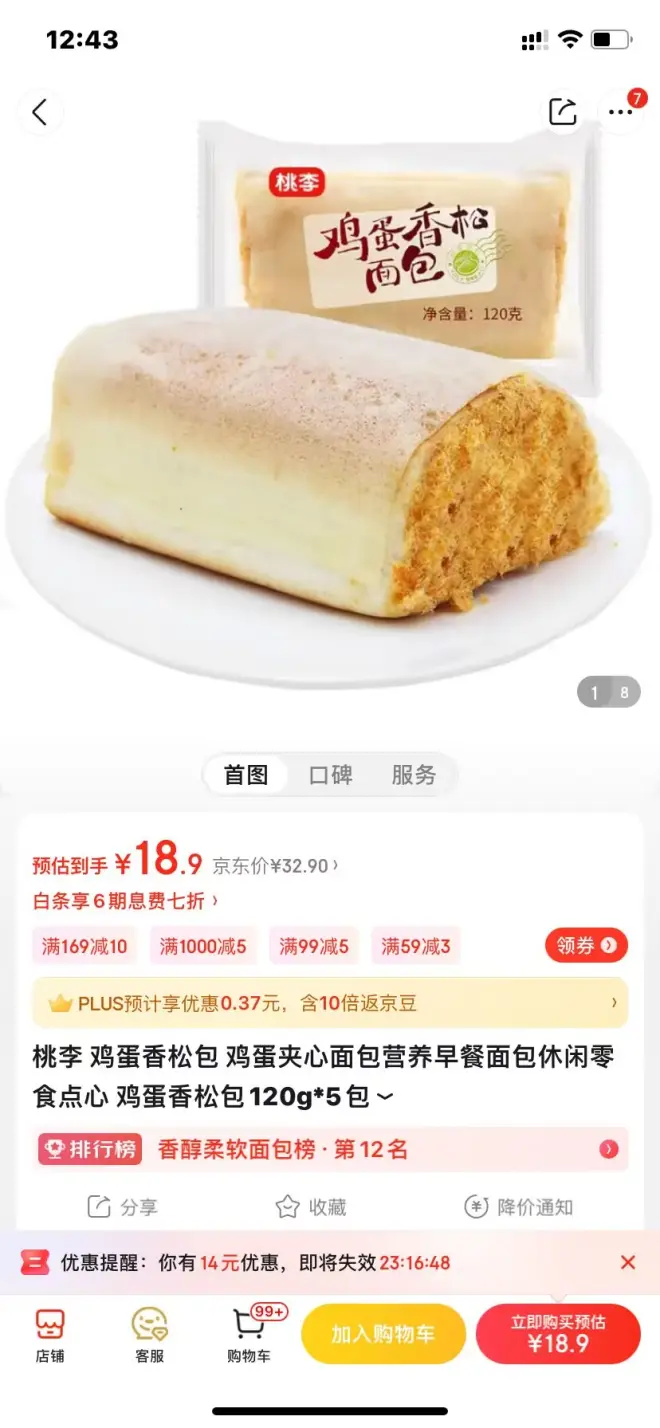Viewport: 660px width, 1428px height.
Task: Open the overflow menu with badge
Action: click(620, 112)
